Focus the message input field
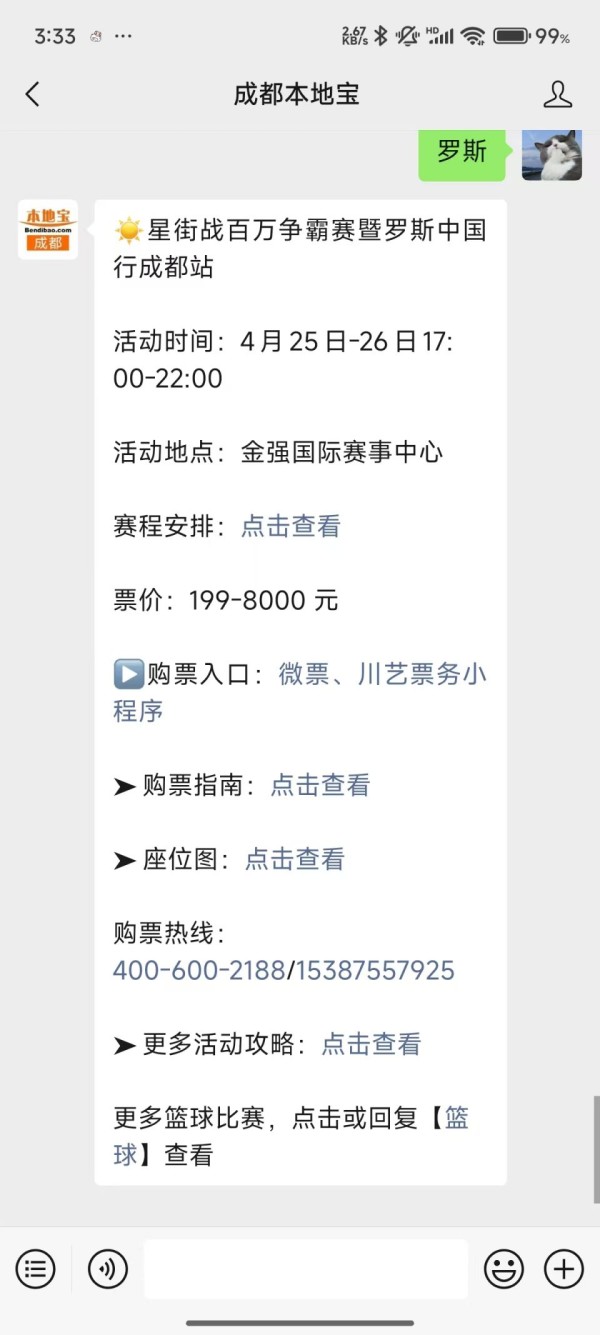Screen dimensions: 600x1335 click(x=306, y=1269)
